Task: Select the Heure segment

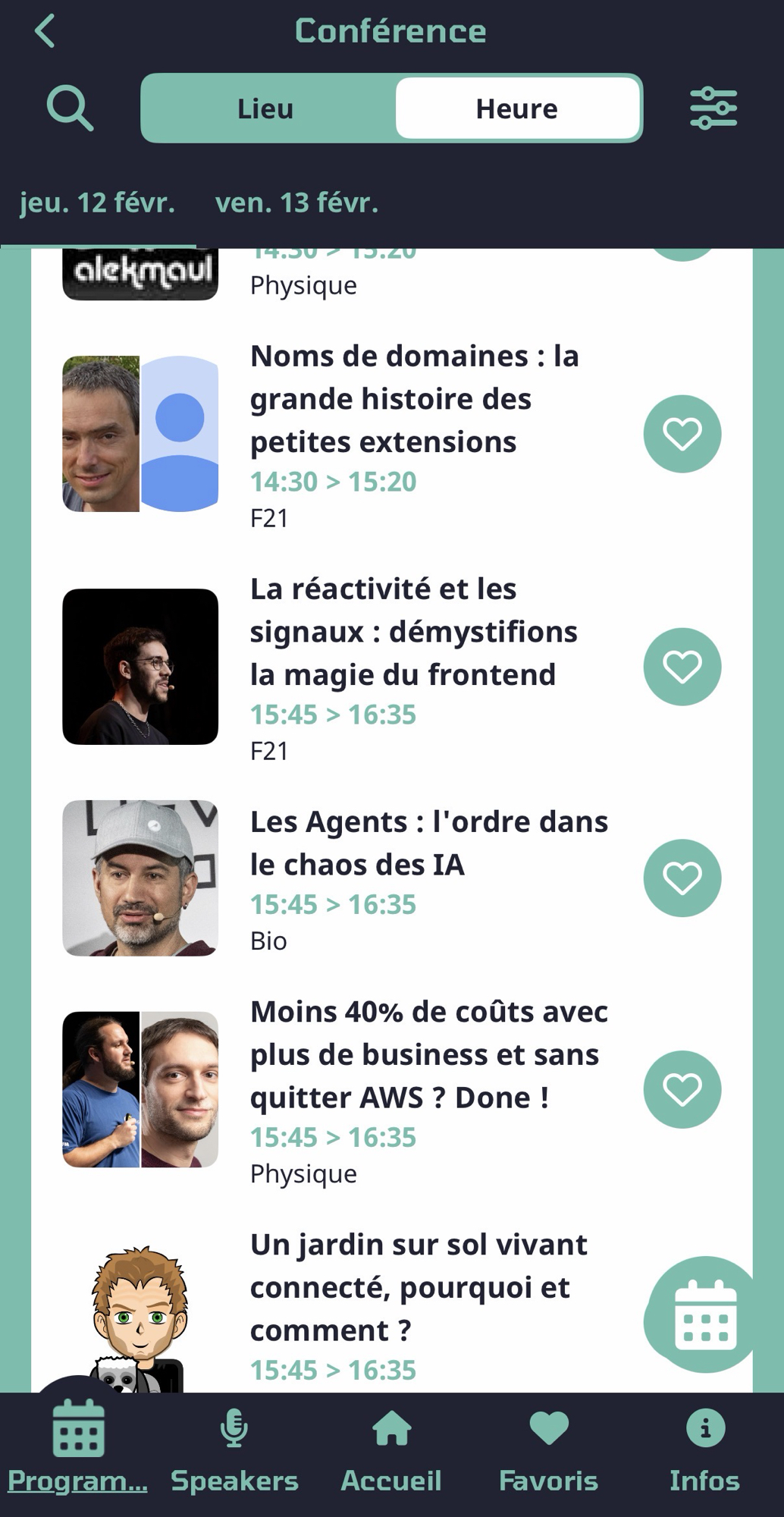Action: (516, 108)
